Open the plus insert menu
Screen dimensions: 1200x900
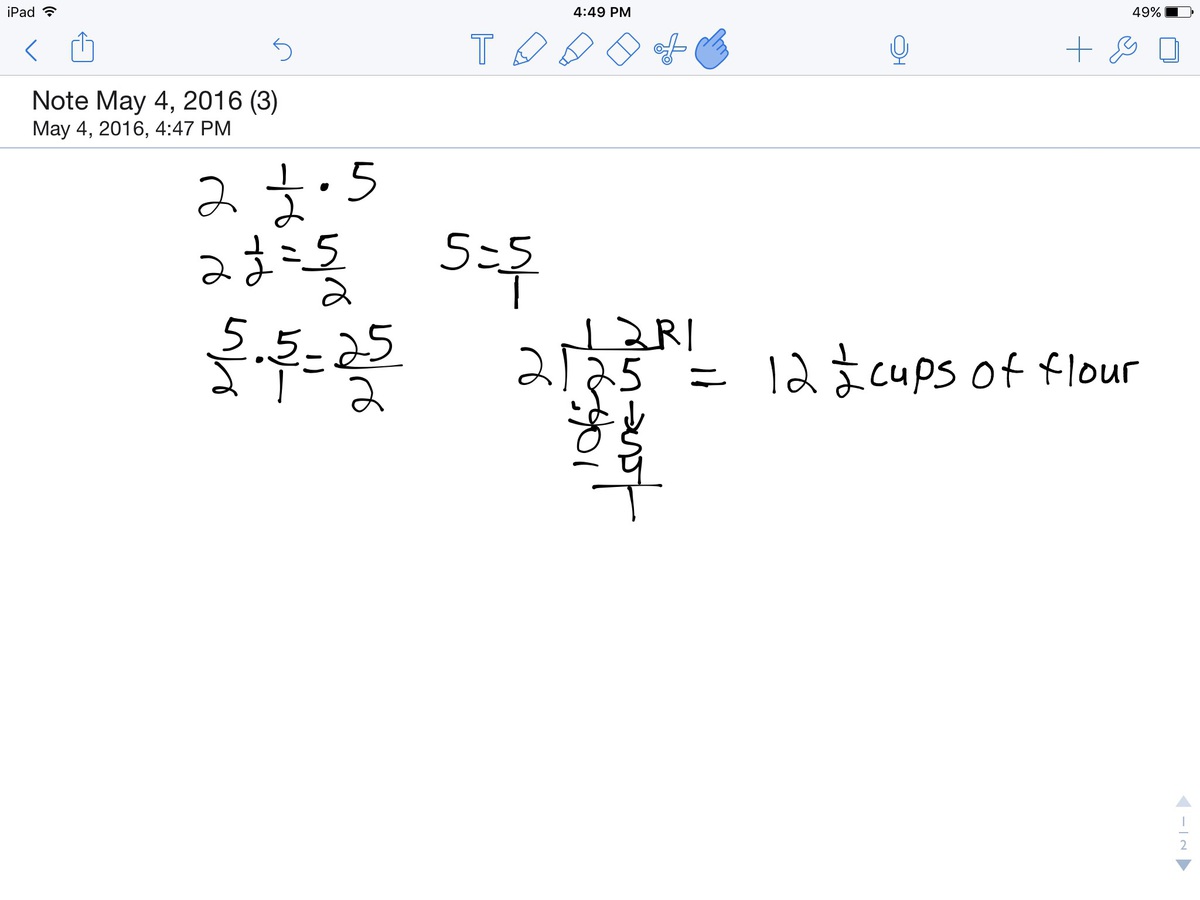[1078, 48]
